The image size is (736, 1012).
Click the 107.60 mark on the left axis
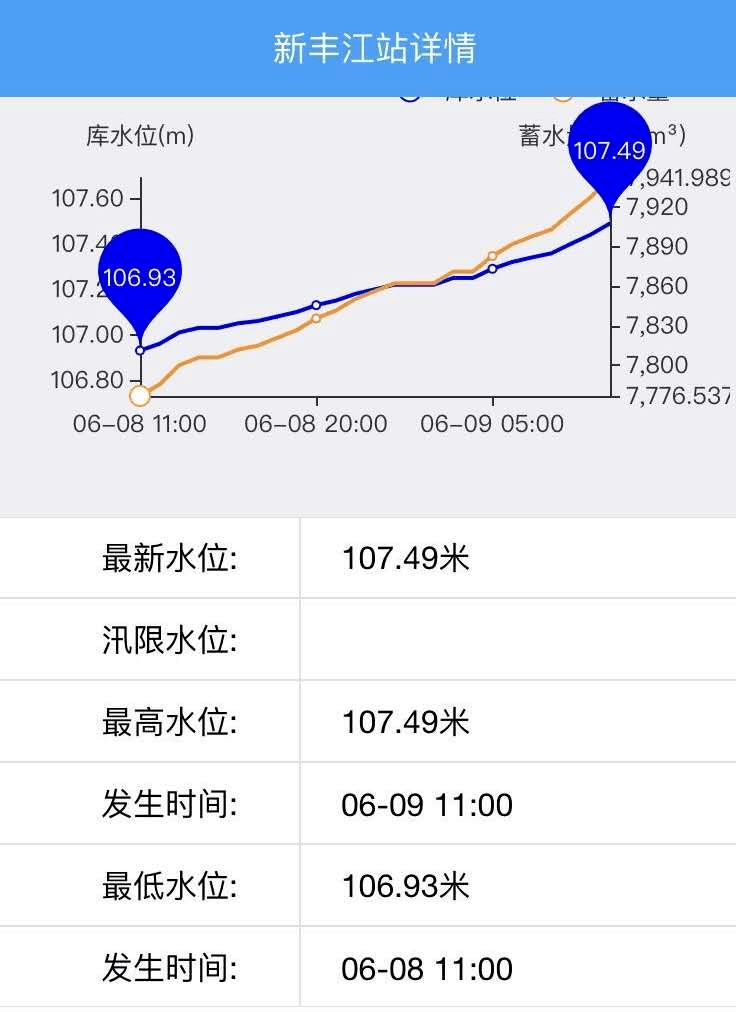pyautogui.click(x=85, y=198)
